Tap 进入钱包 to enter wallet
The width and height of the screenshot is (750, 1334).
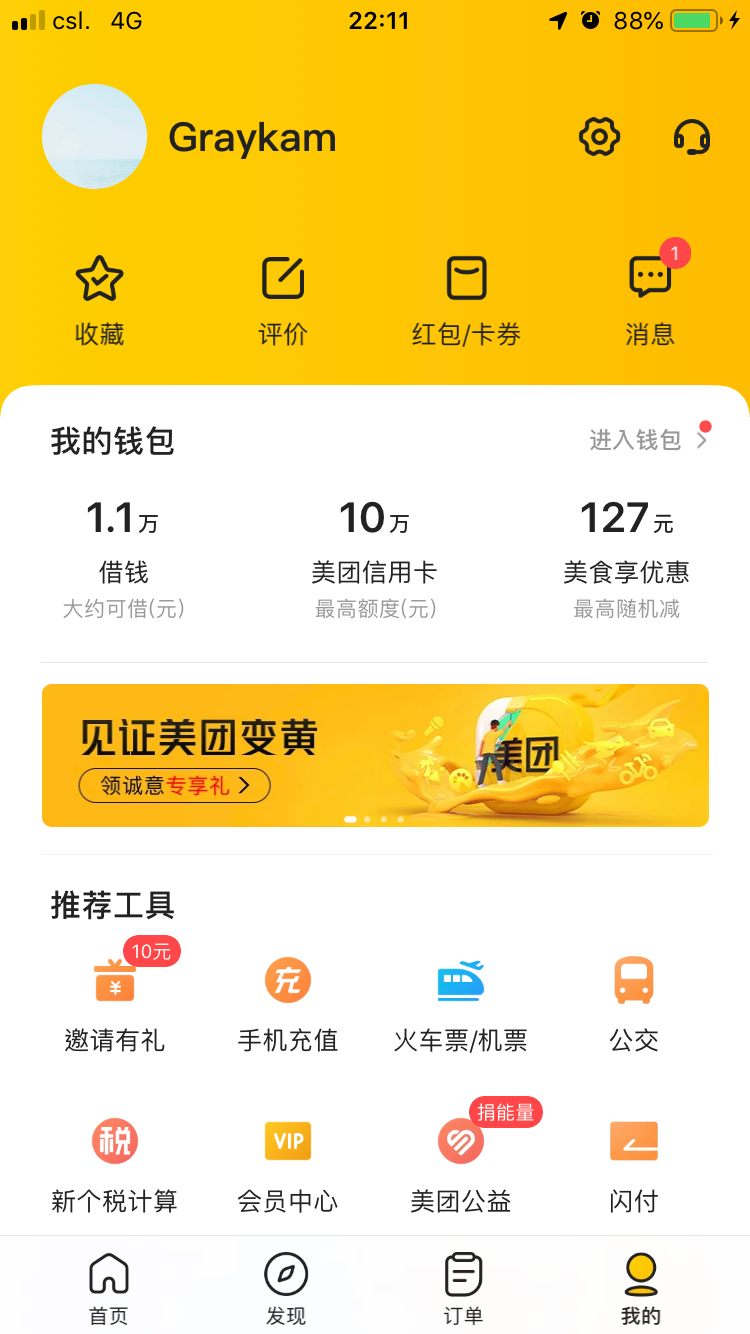(647, 440)
